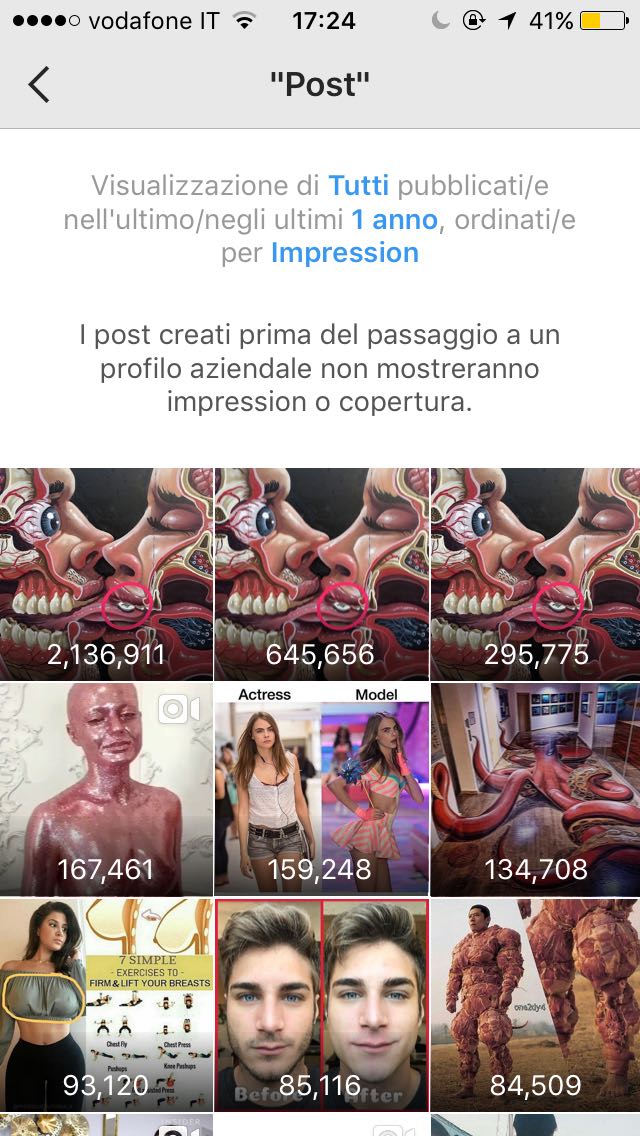Open Actress Model post with 159,248 impressions
This screenshot has height=1136, width=640.
click(322, 788)
